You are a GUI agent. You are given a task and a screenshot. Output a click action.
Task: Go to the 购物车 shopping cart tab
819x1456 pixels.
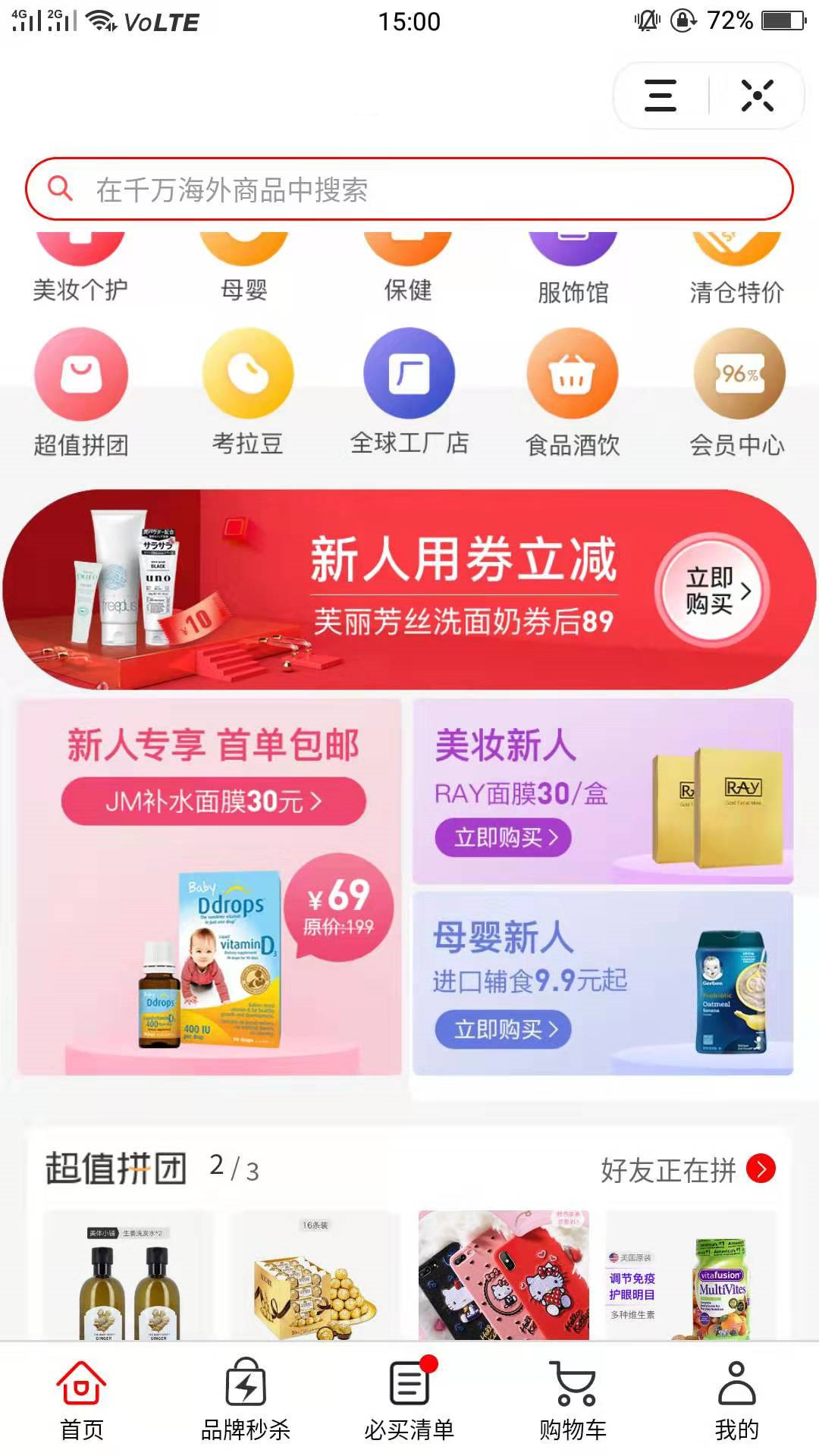tap(573, 1400)
